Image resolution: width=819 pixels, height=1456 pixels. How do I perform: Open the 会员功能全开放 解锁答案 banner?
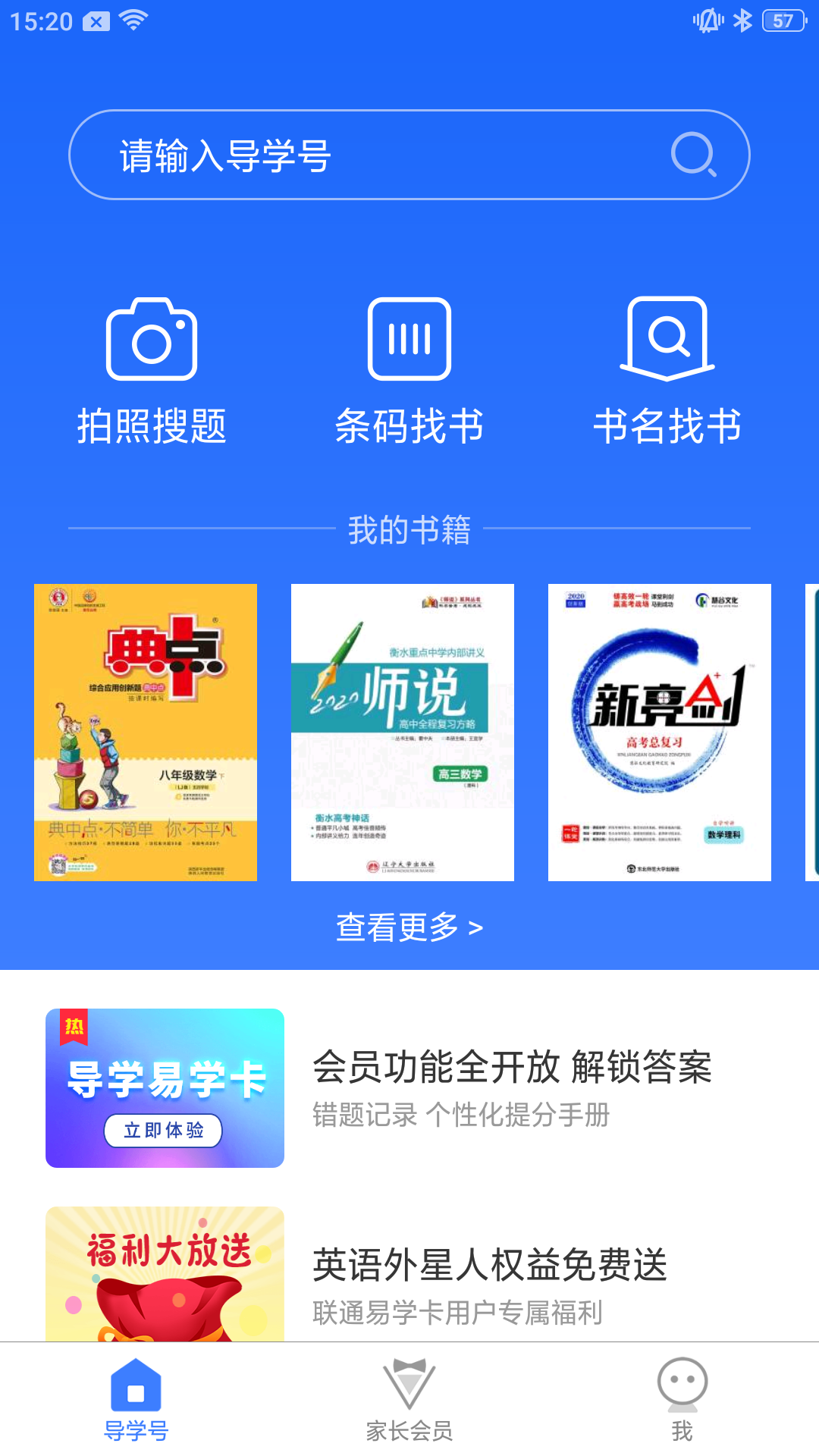click(514, 1067)
